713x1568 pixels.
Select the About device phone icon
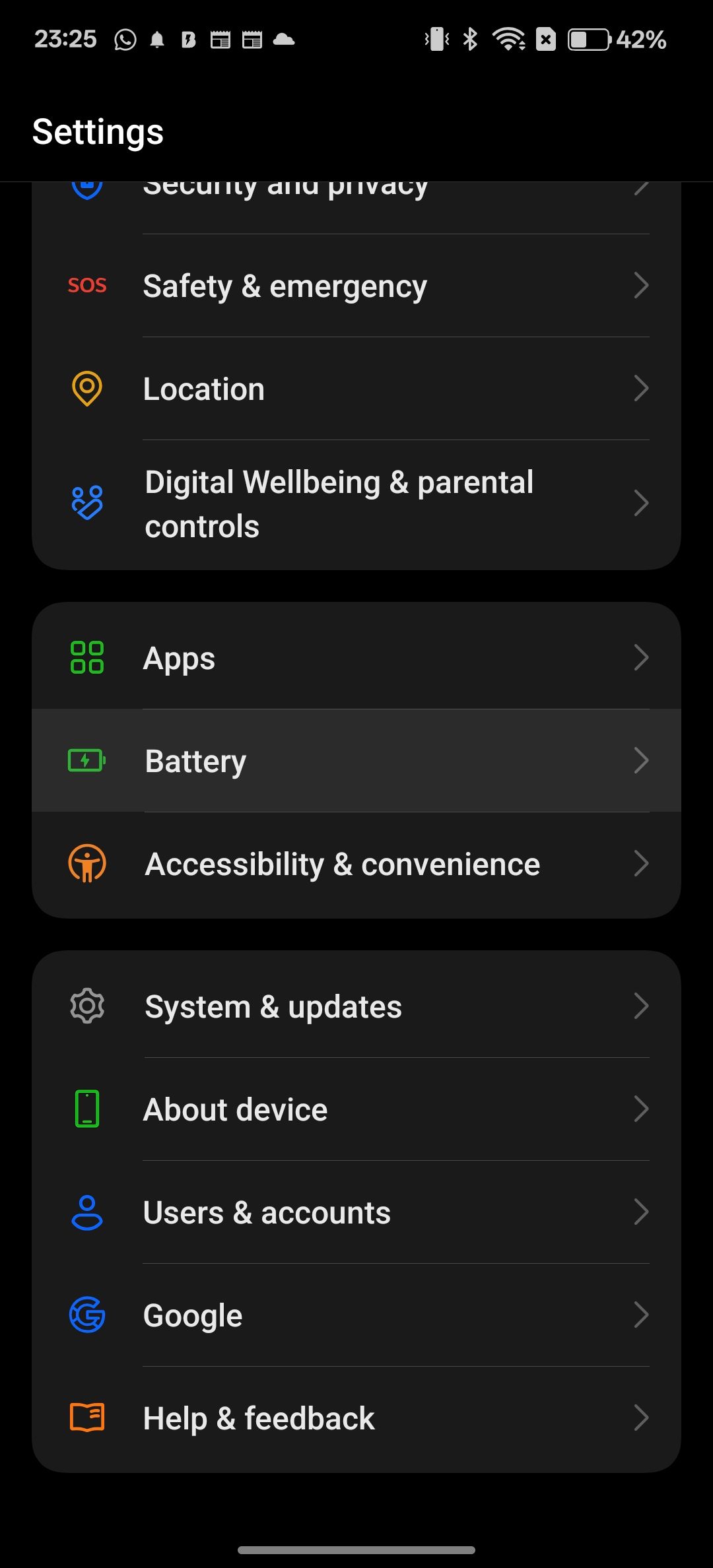click(x=86, y=1109)
